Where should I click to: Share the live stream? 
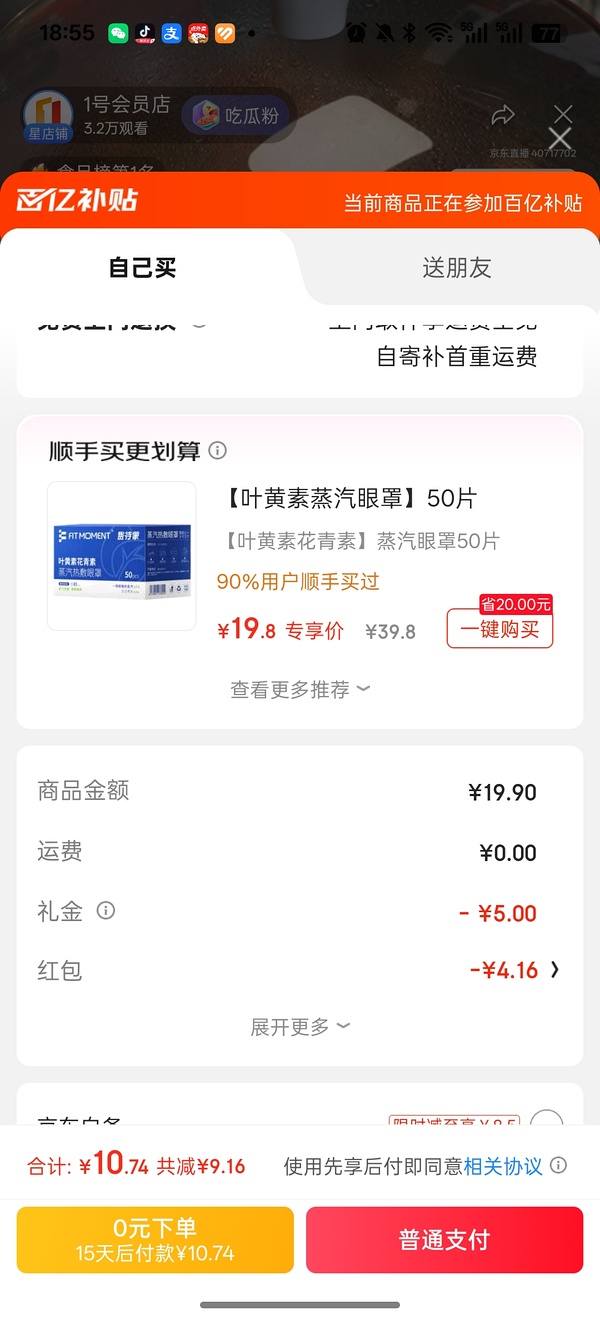(x=502, y=116)
